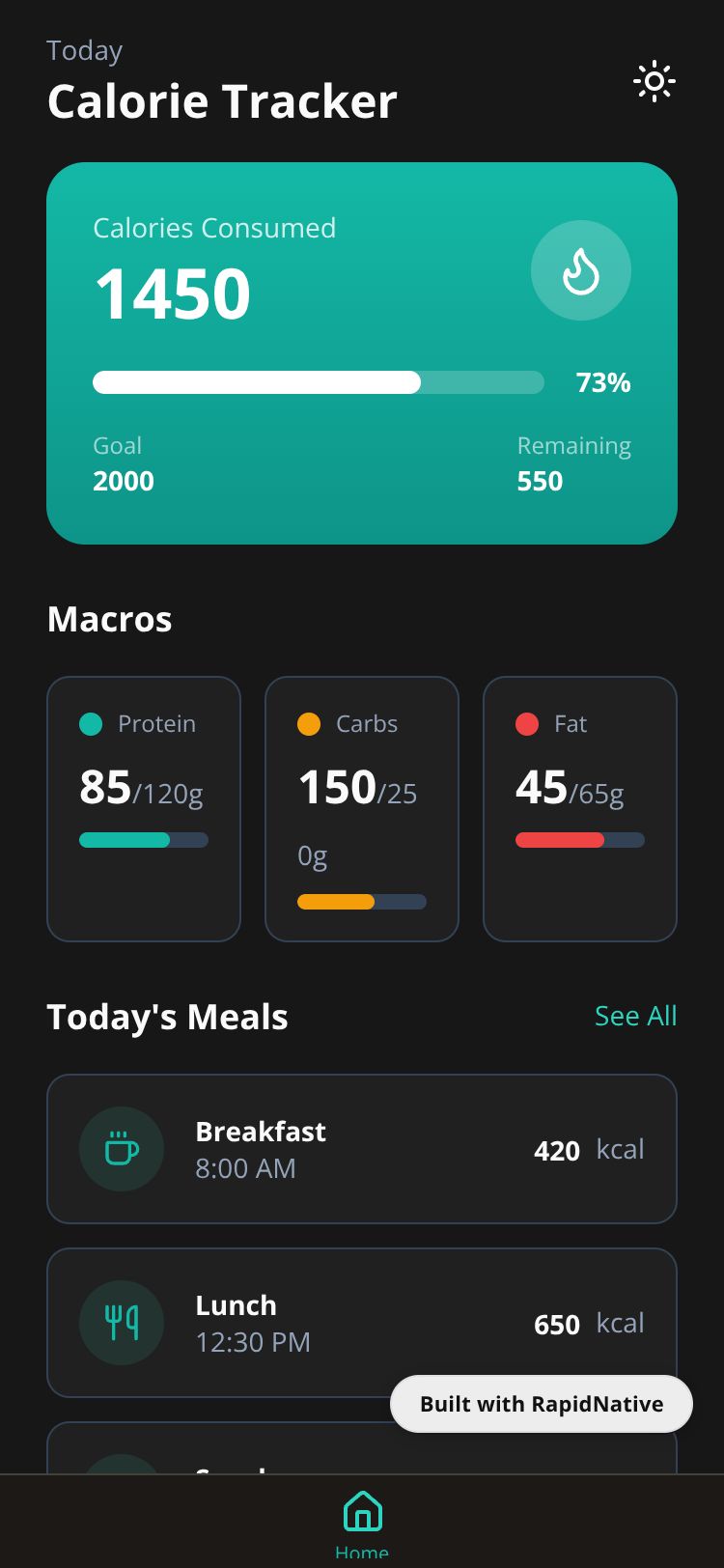Open the Calories Consumed card
The height and width of the screenshot is (1568, 724).
tap(361, 352)
